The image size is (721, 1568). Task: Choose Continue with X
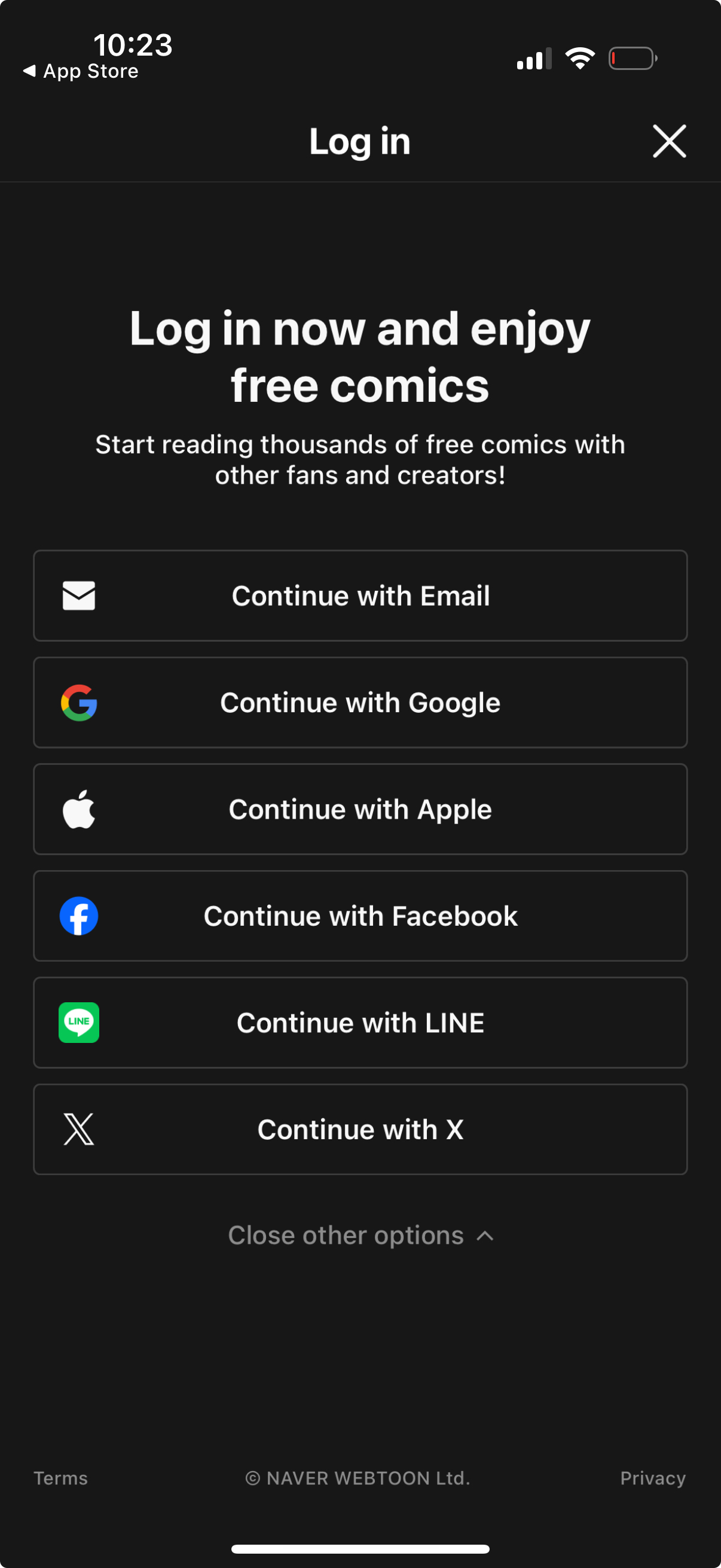(360, 1129)
